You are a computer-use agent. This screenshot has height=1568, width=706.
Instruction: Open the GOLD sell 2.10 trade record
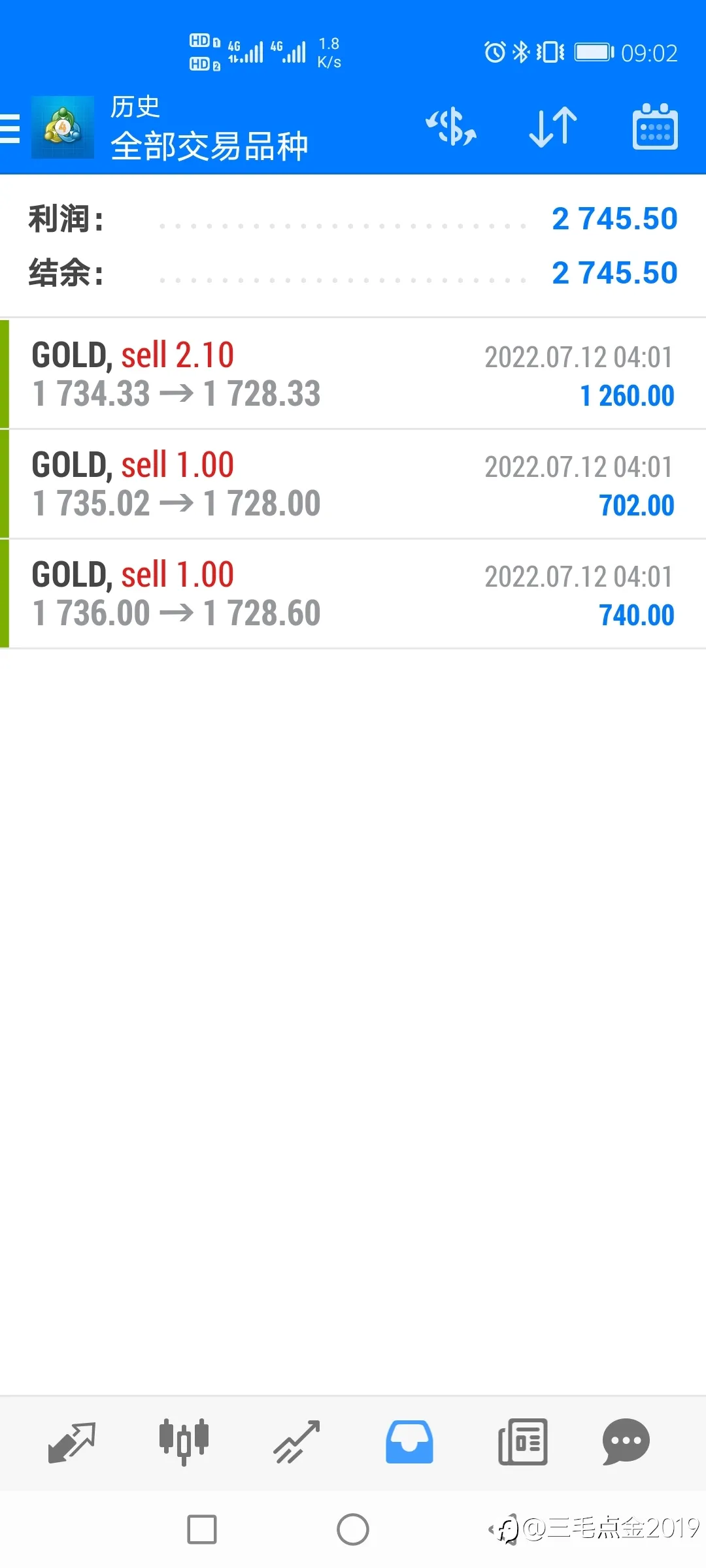click(x=353, y=374)
